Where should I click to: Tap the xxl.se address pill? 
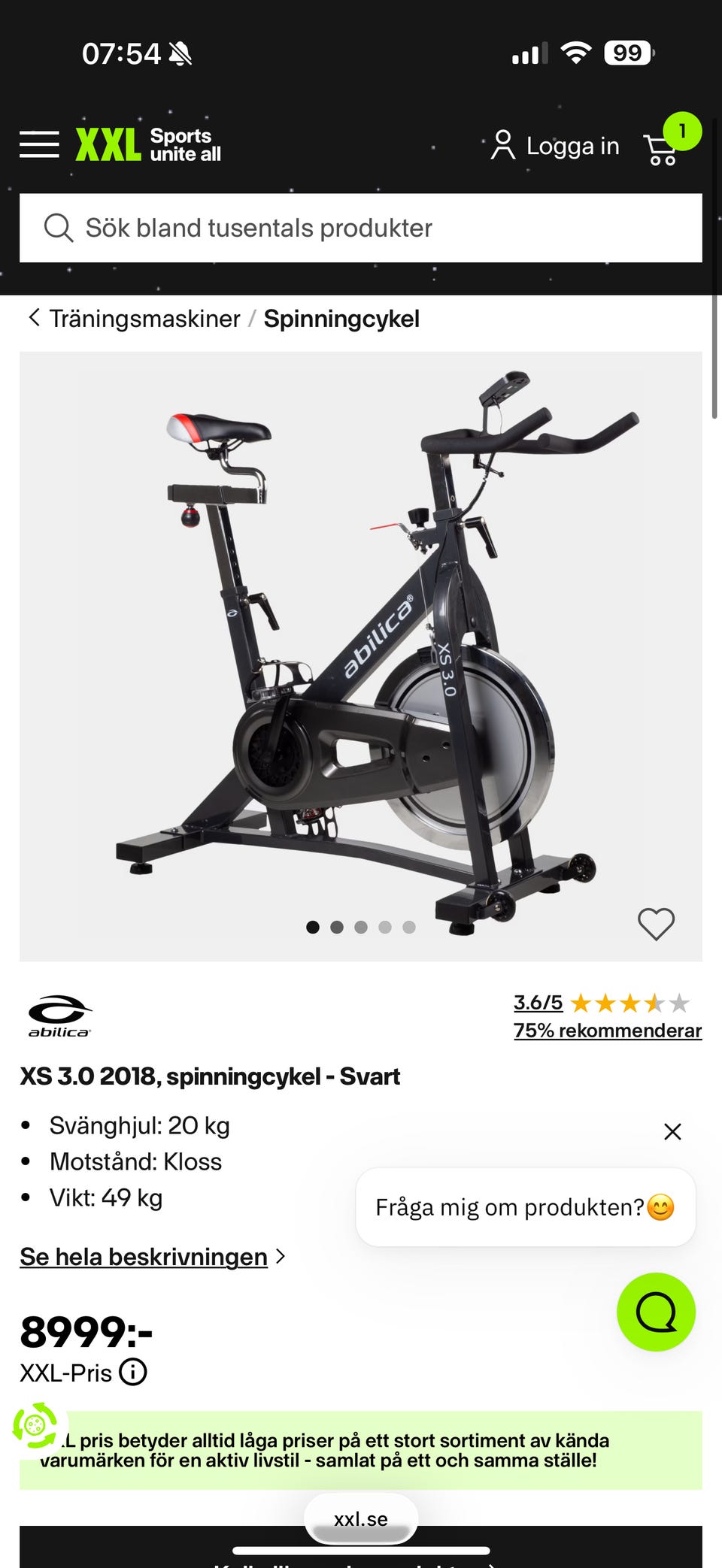click(x=361, y=1519)
